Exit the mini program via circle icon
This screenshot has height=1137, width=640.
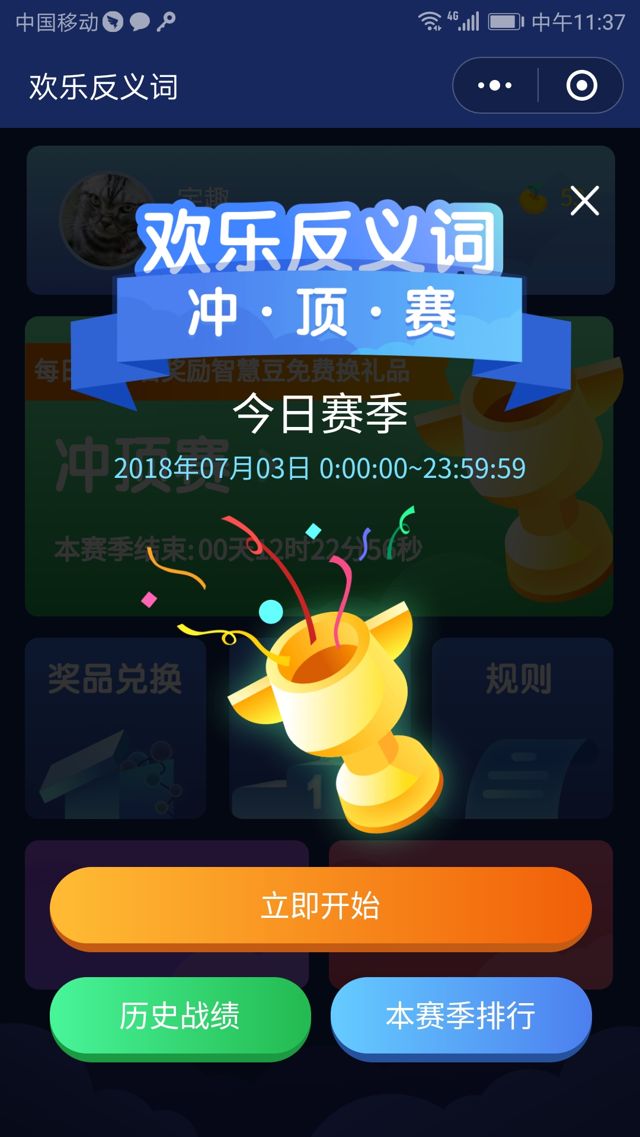tap(581, 86)
